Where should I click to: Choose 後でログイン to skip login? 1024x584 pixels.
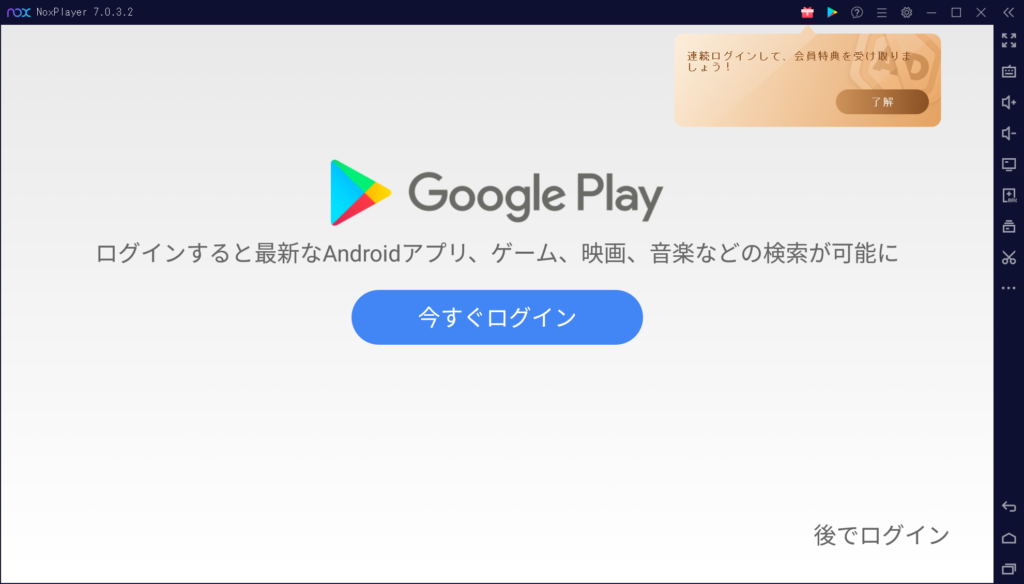point(881,535)
